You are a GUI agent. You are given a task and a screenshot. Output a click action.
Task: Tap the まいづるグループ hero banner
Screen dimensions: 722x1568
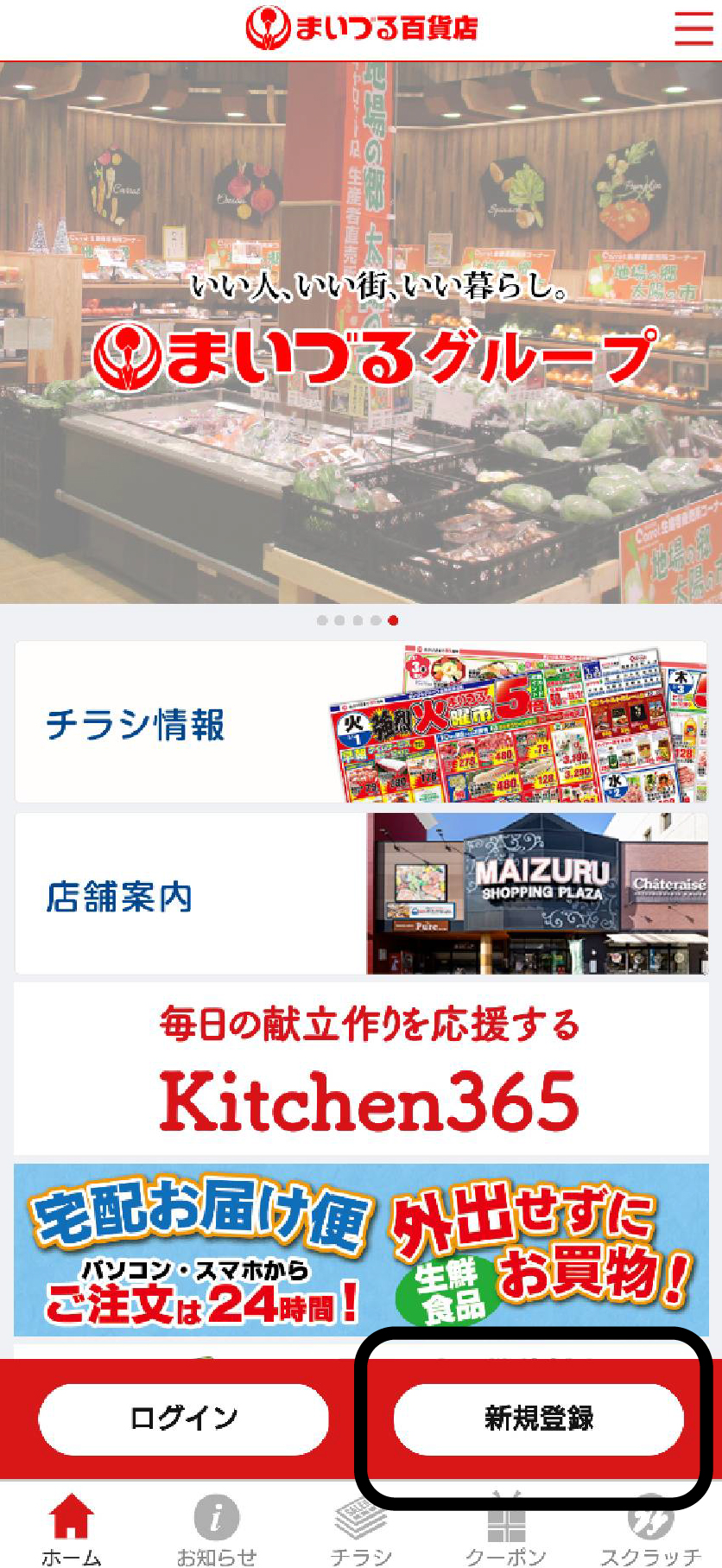point(361,333)
